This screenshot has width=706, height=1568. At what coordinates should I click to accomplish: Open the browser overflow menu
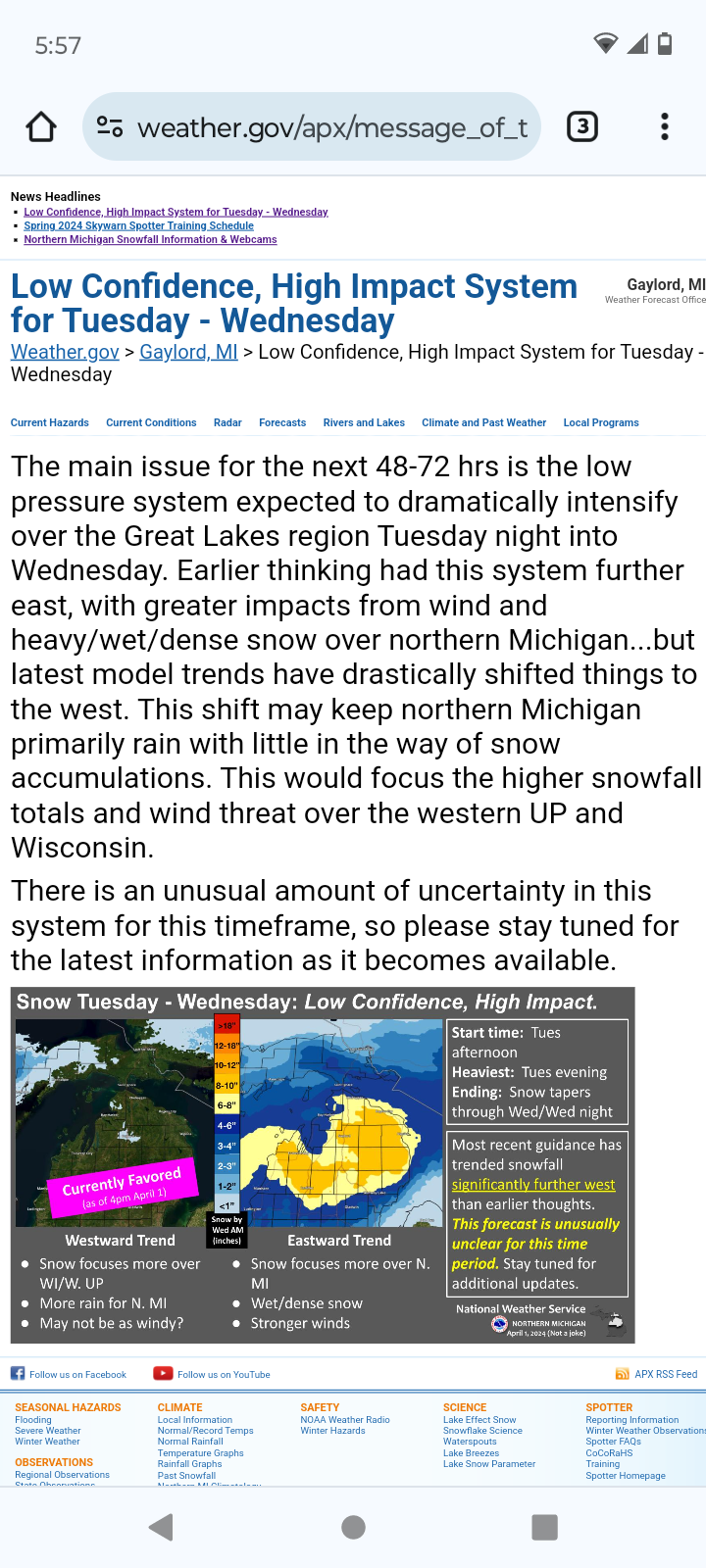point(665,126)
